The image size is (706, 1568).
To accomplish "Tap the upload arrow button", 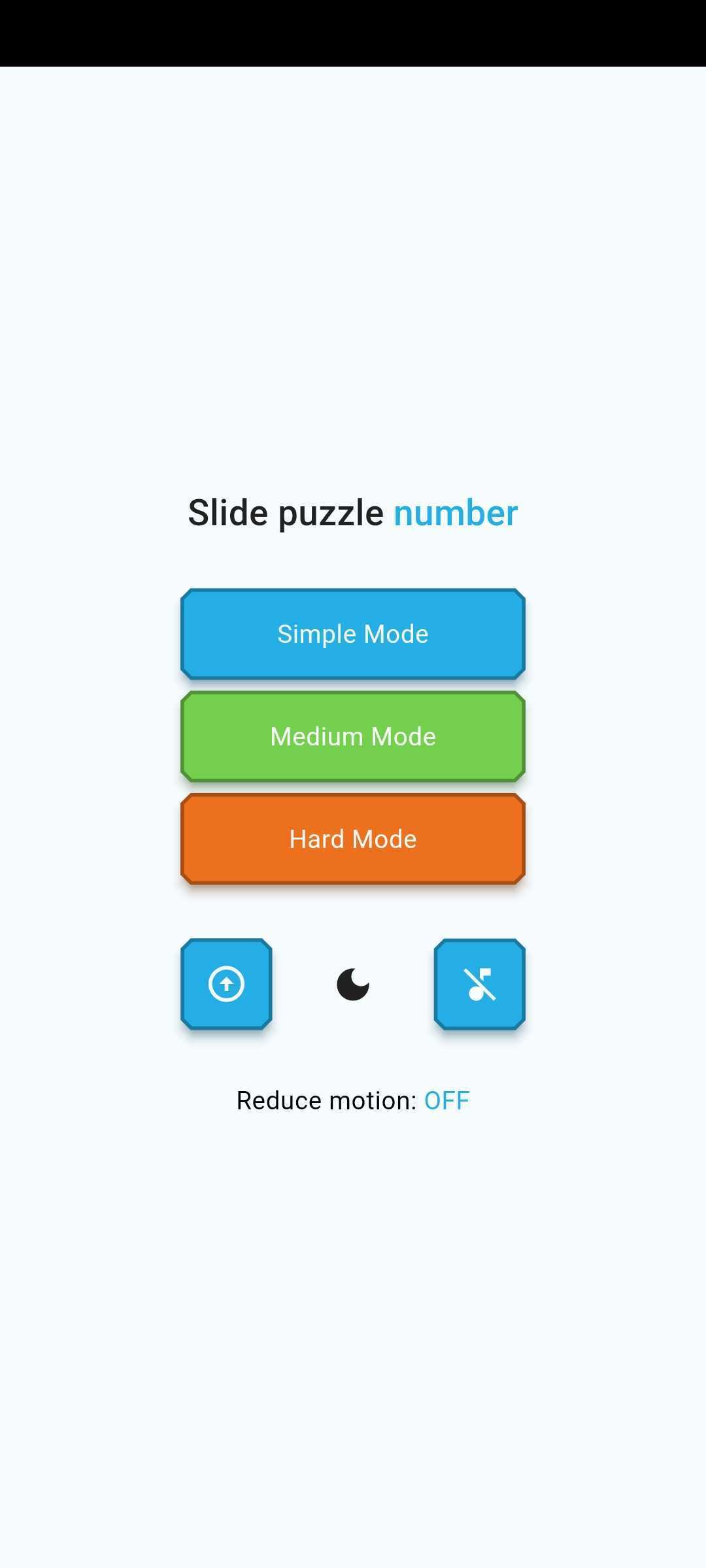I will point(226,984).
